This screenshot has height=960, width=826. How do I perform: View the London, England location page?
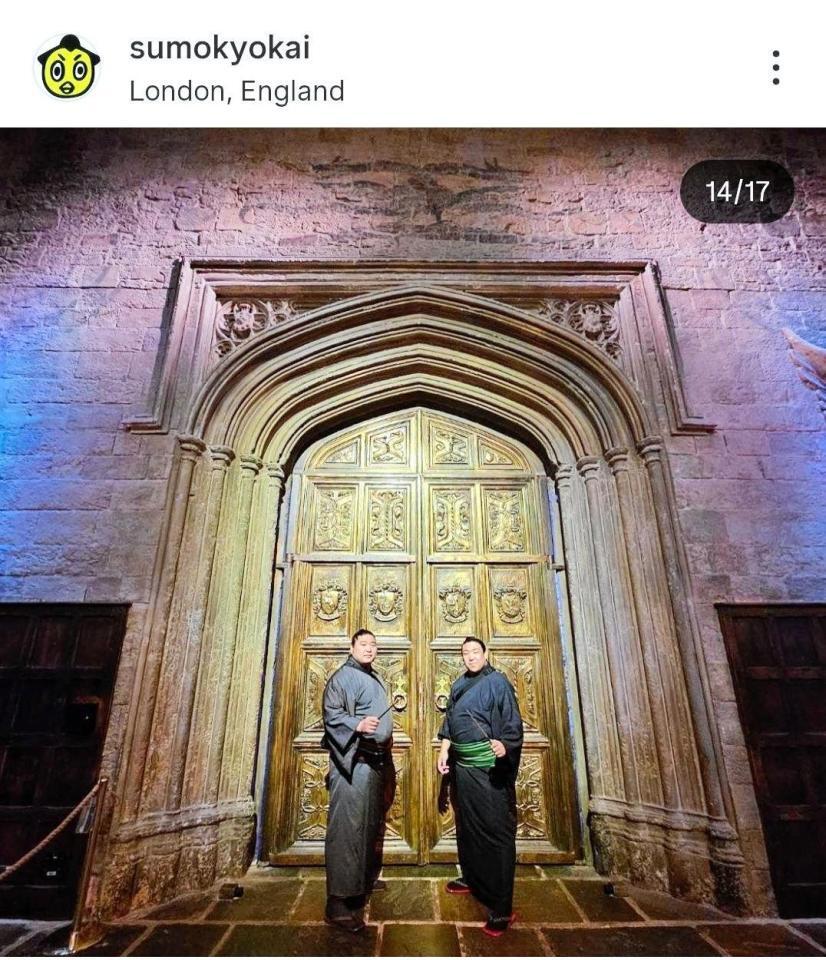click(x=236, y=91)
